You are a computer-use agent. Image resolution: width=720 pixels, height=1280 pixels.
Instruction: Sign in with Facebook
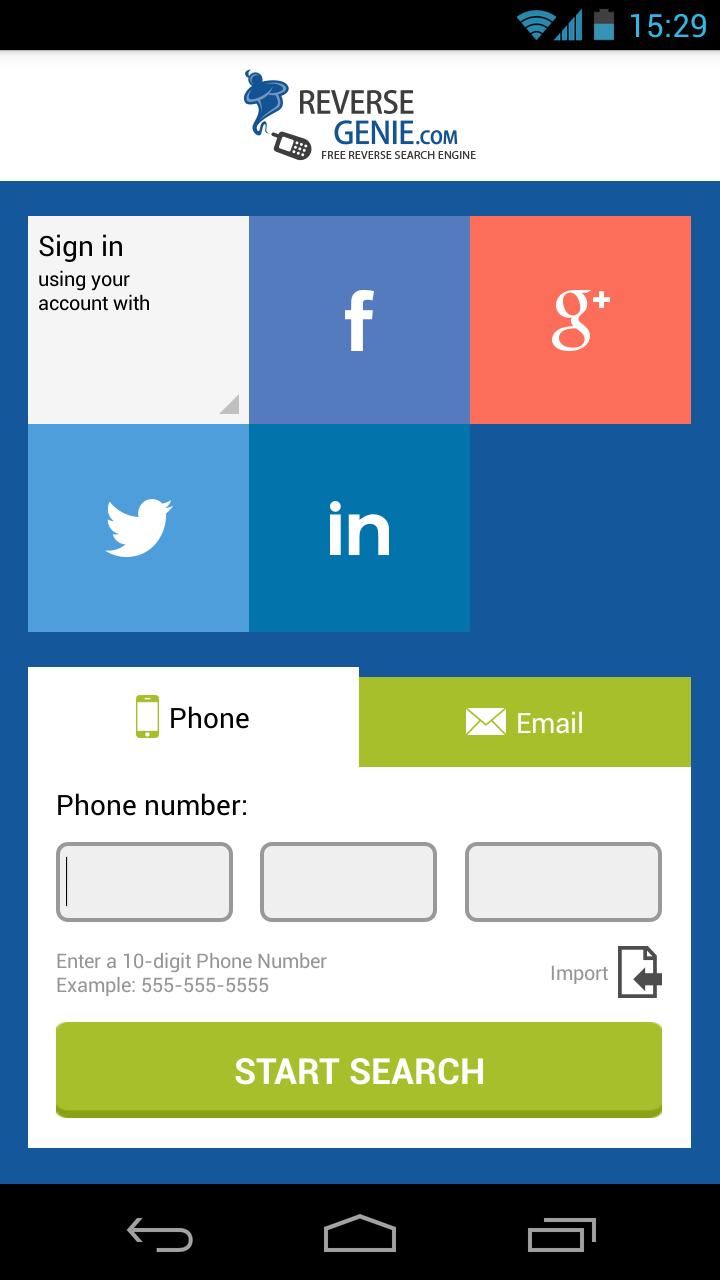coord(359,320)
